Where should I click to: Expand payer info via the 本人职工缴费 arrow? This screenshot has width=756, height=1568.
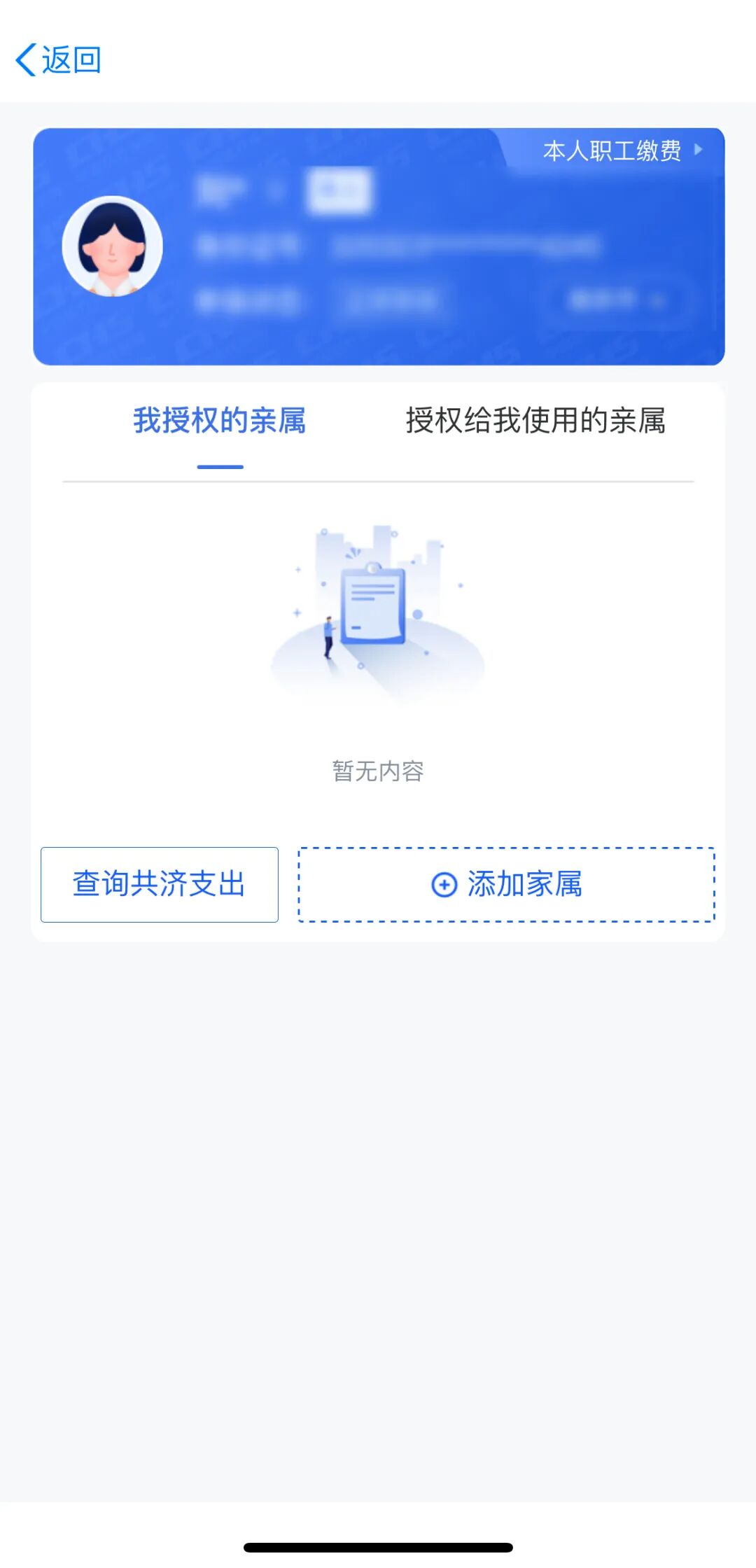[700, 149]
